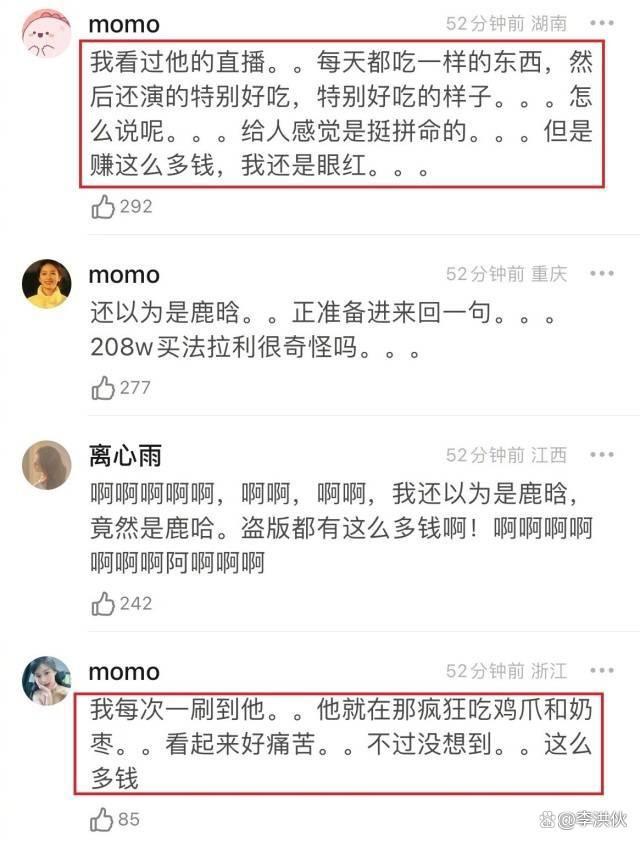This screenshot has width=640, height=843.
Task: Open the overflow menu on 离心雨's comment
Action: tap(602, 455)
